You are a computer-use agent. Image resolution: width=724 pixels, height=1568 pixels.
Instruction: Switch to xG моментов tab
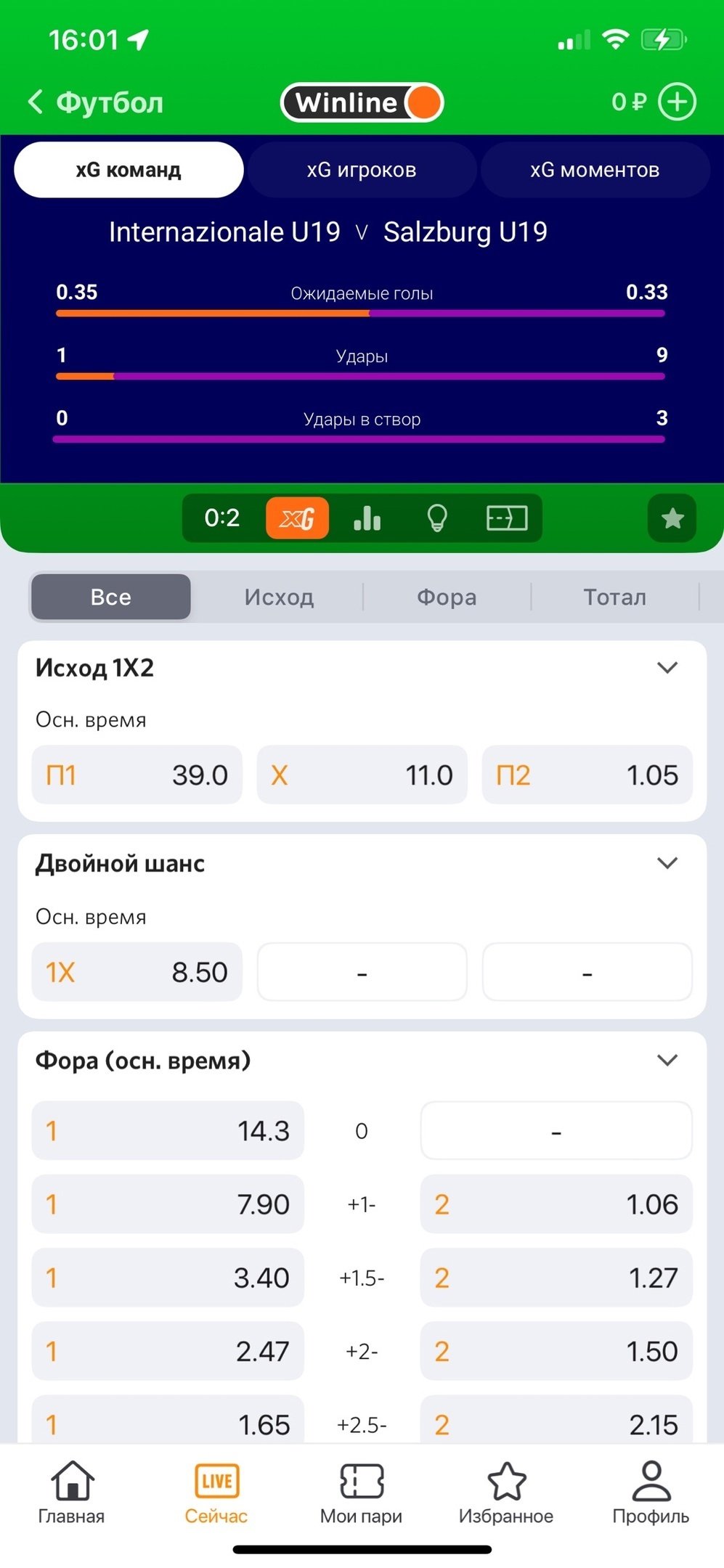click(595, 170)
